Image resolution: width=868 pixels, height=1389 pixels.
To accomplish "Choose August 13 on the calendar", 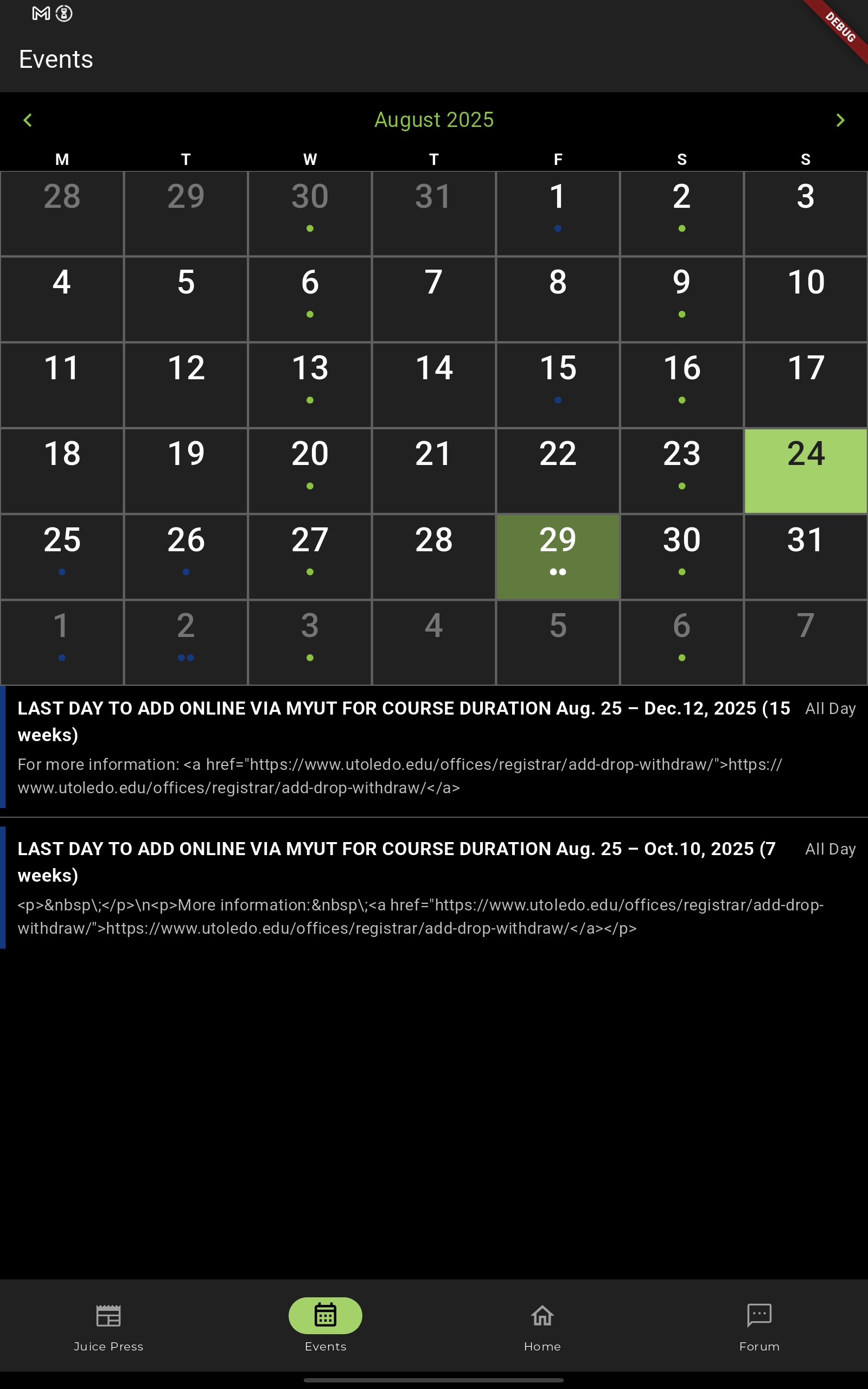I will point(309,384).
